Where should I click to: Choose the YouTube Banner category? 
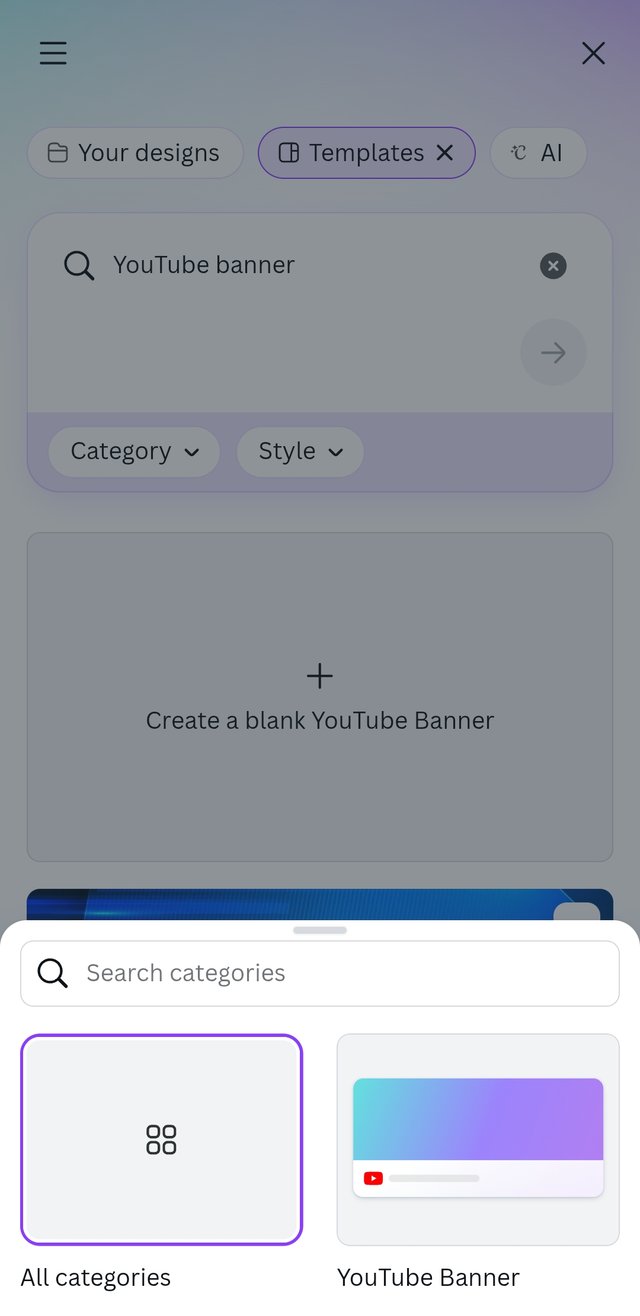click(x=478, y=1139)
